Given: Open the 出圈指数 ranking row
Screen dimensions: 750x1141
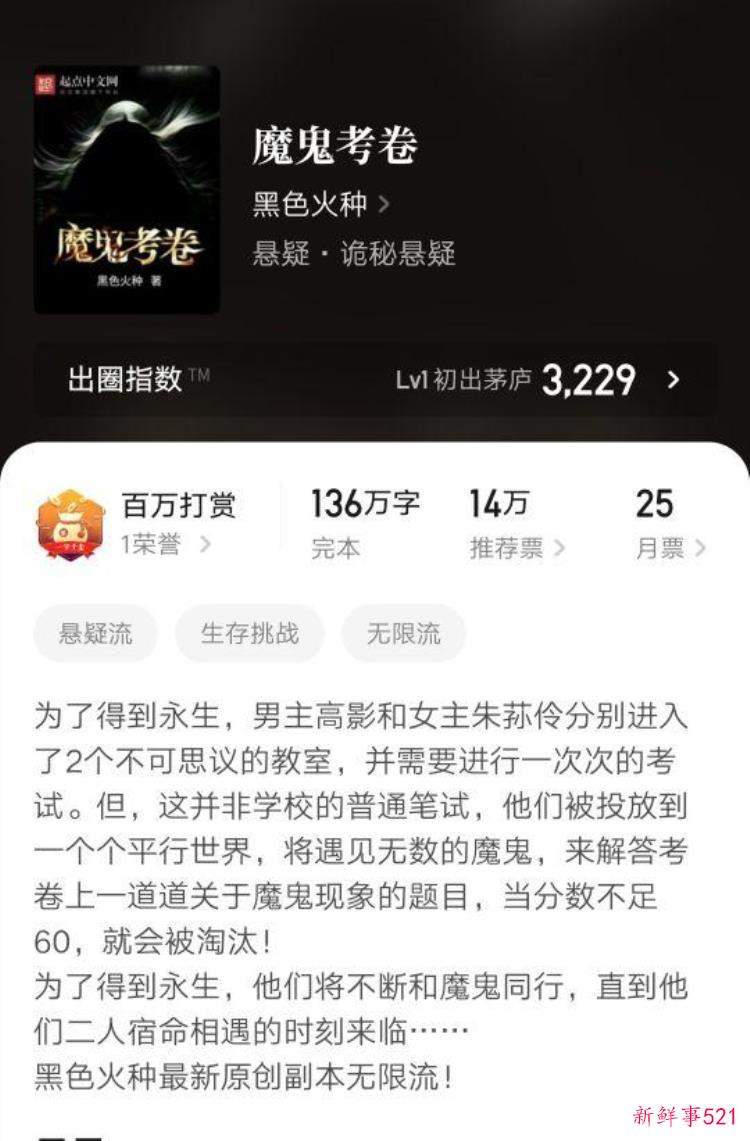Looking at the screenshot, I should (x=375, y=379).
